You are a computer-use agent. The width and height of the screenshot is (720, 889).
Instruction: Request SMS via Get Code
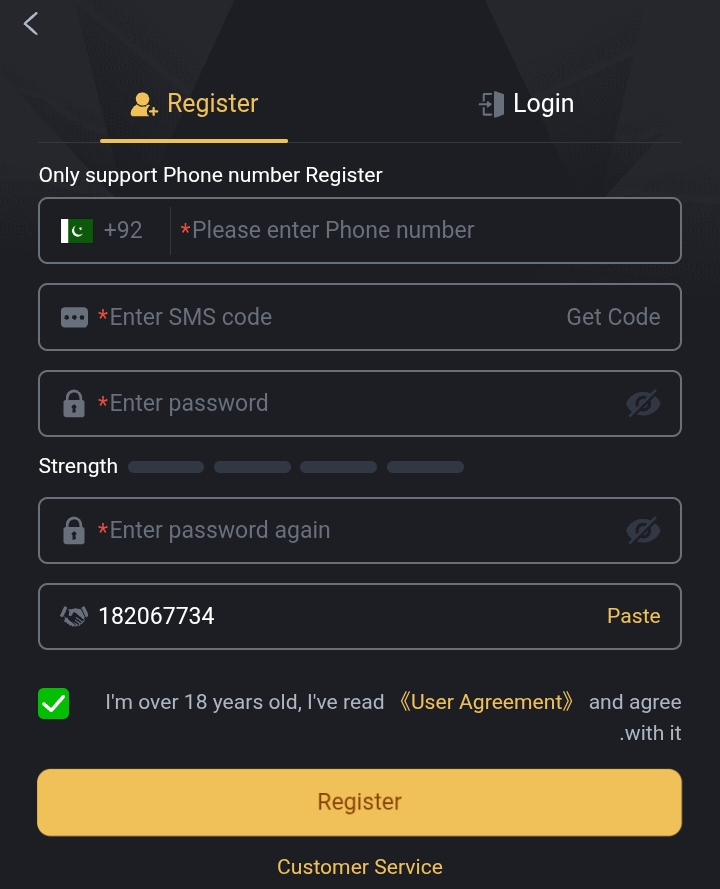pos(613,317)
